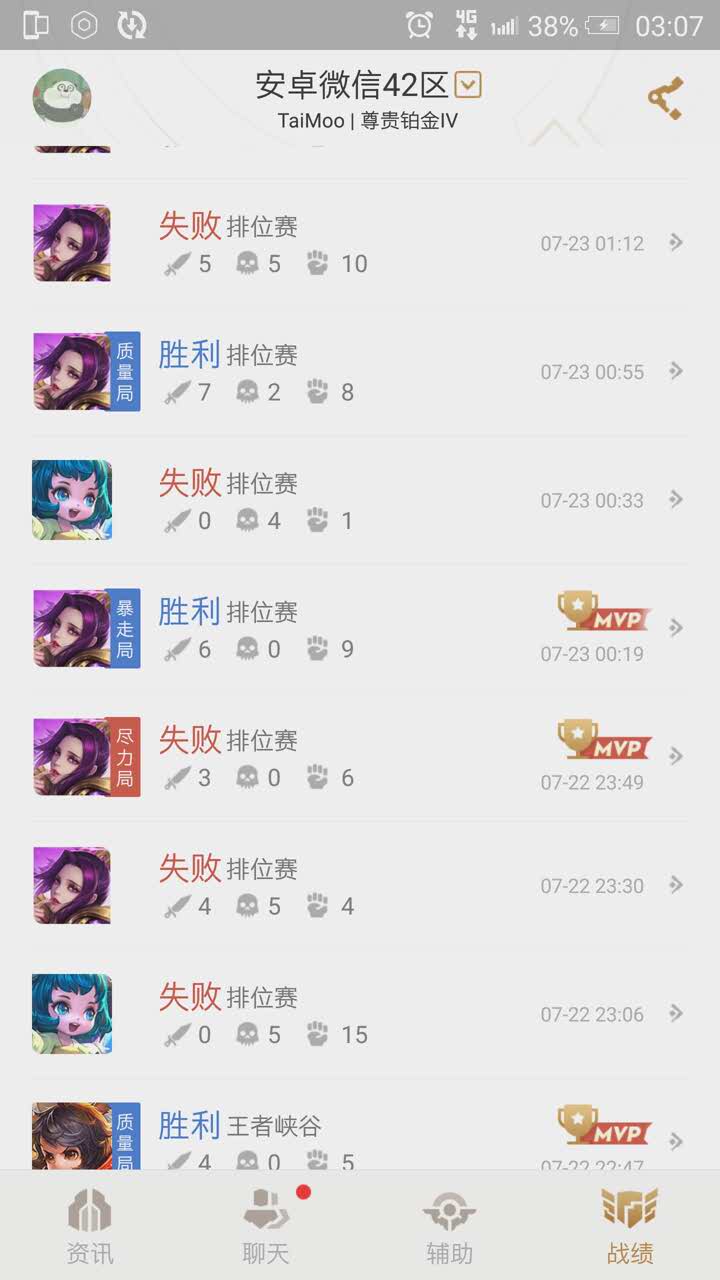The image size is (720, 1280).
Task: Switch to the 资讯 tab
Action: [x=90, y=1226]
